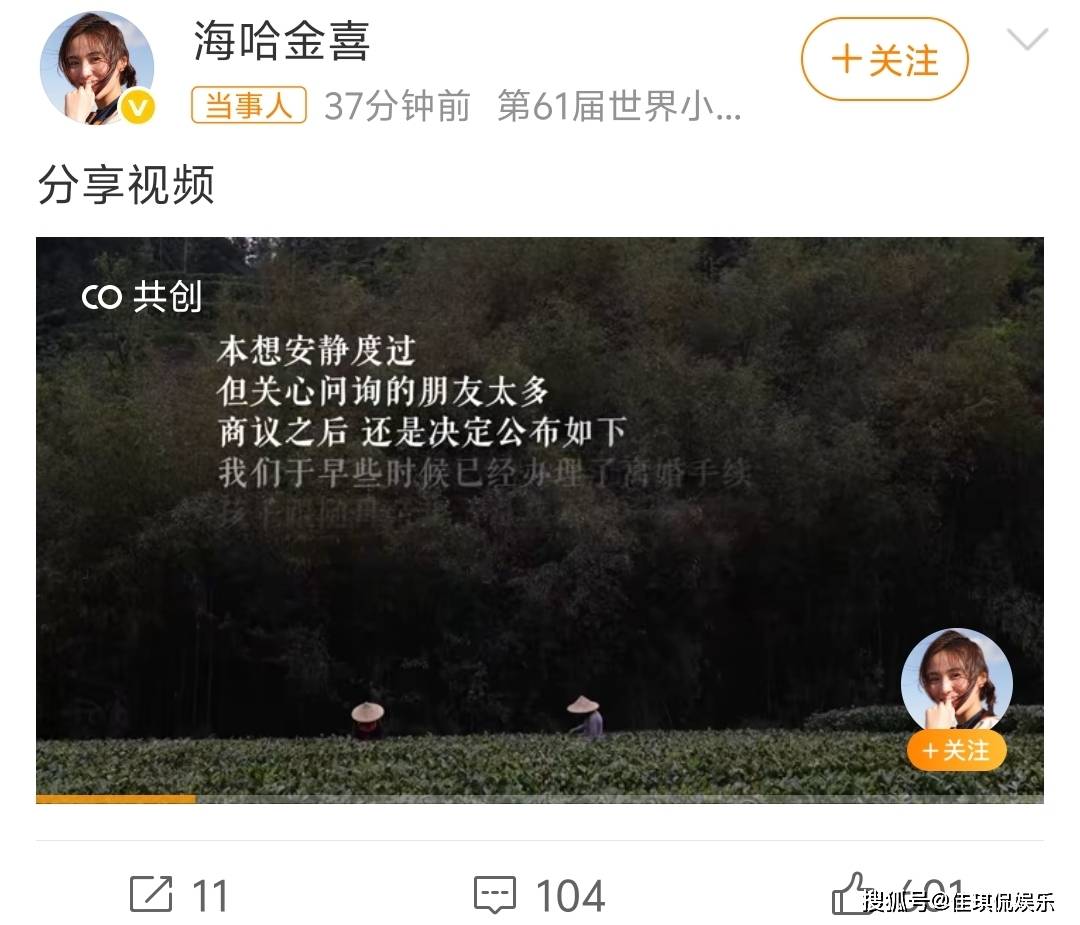
Task: Open the comments with 104 replies
Action: click(x=495, y=893)
